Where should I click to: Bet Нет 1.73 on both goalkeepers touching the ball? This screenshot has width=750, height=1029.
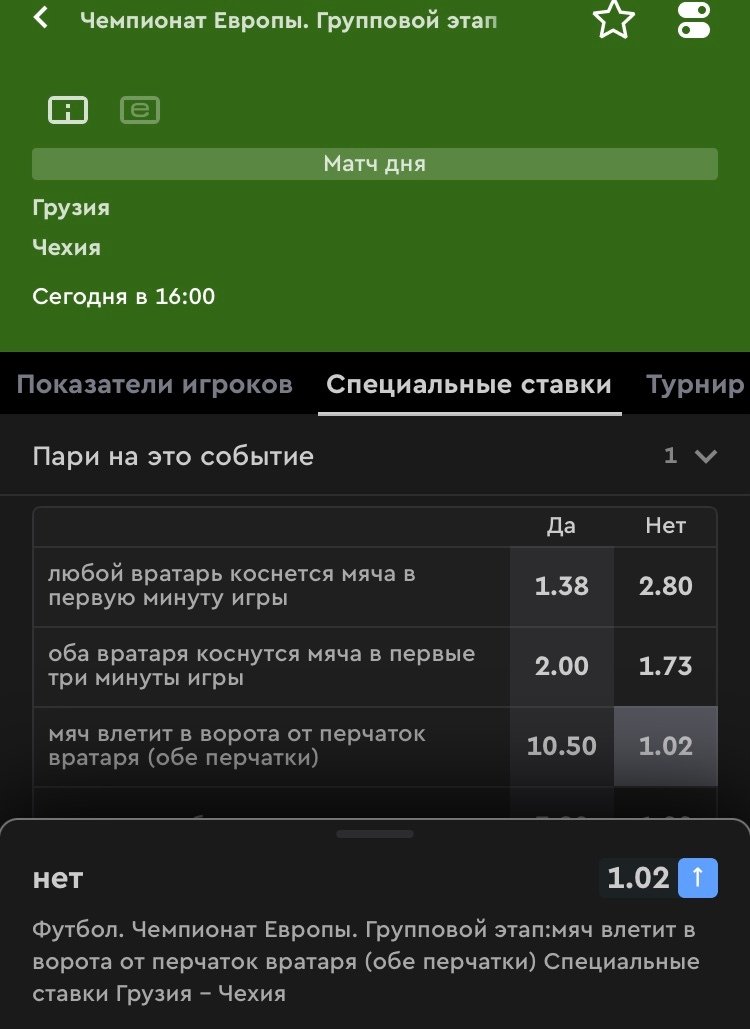point(665,666)
